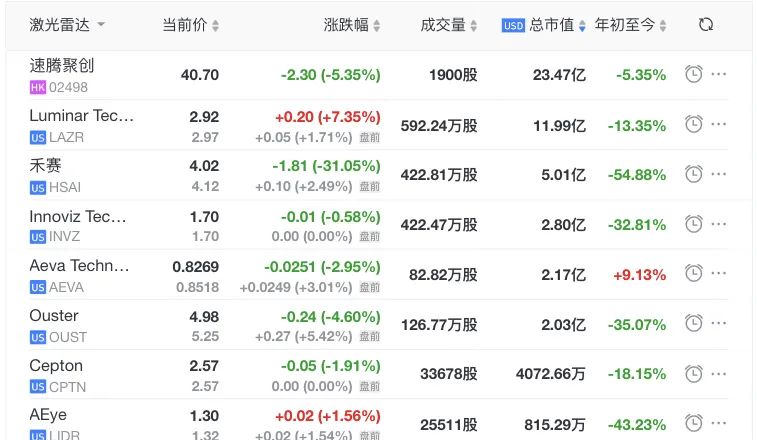
Task: Sort by 成交量 column header
Action: pos(448,25)
